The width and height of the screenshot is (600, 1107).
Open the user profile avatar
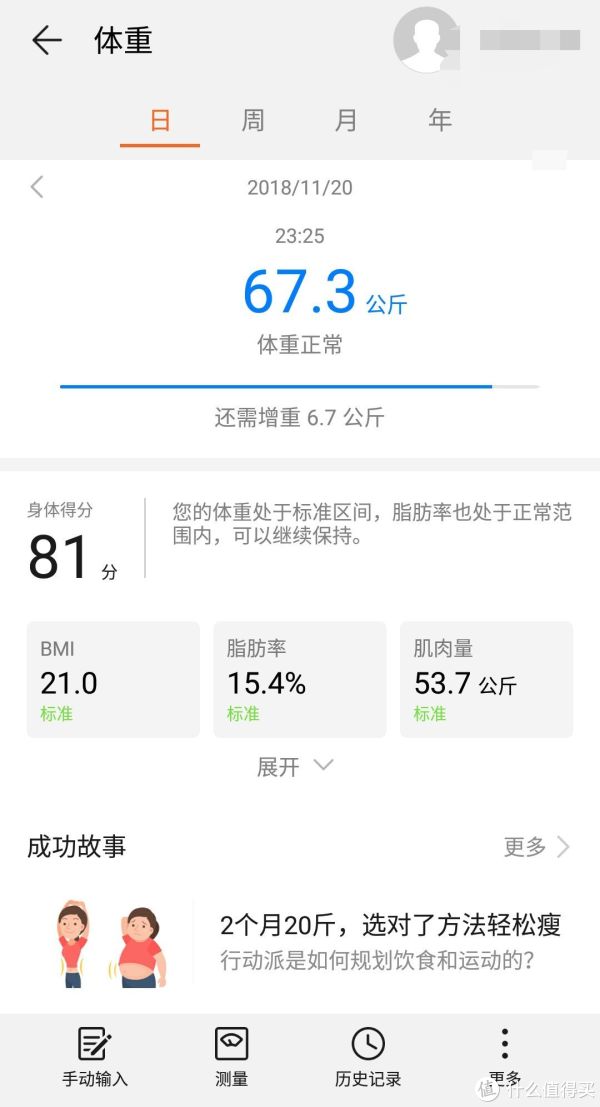coord(426,40)
